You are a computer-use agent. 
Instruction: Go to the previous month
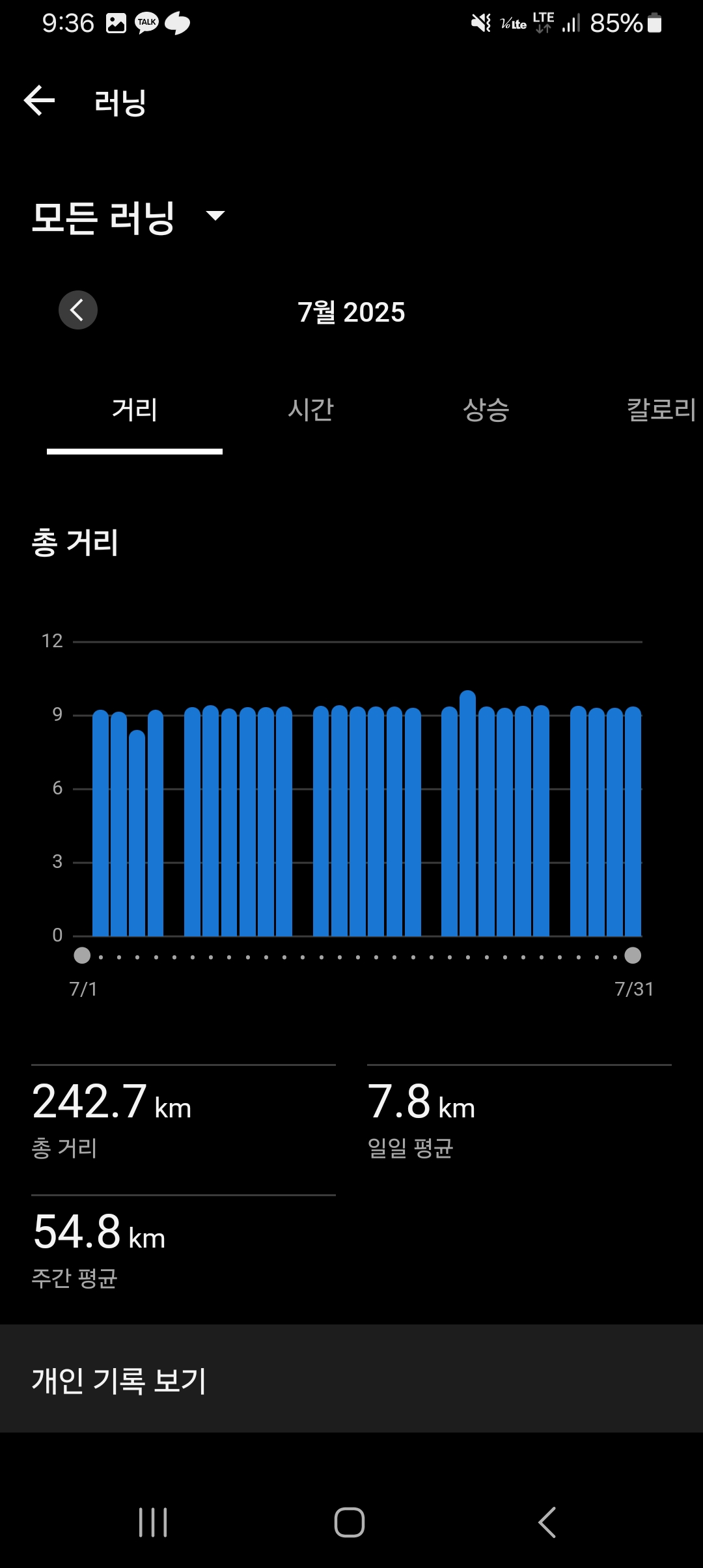[78, 310]
